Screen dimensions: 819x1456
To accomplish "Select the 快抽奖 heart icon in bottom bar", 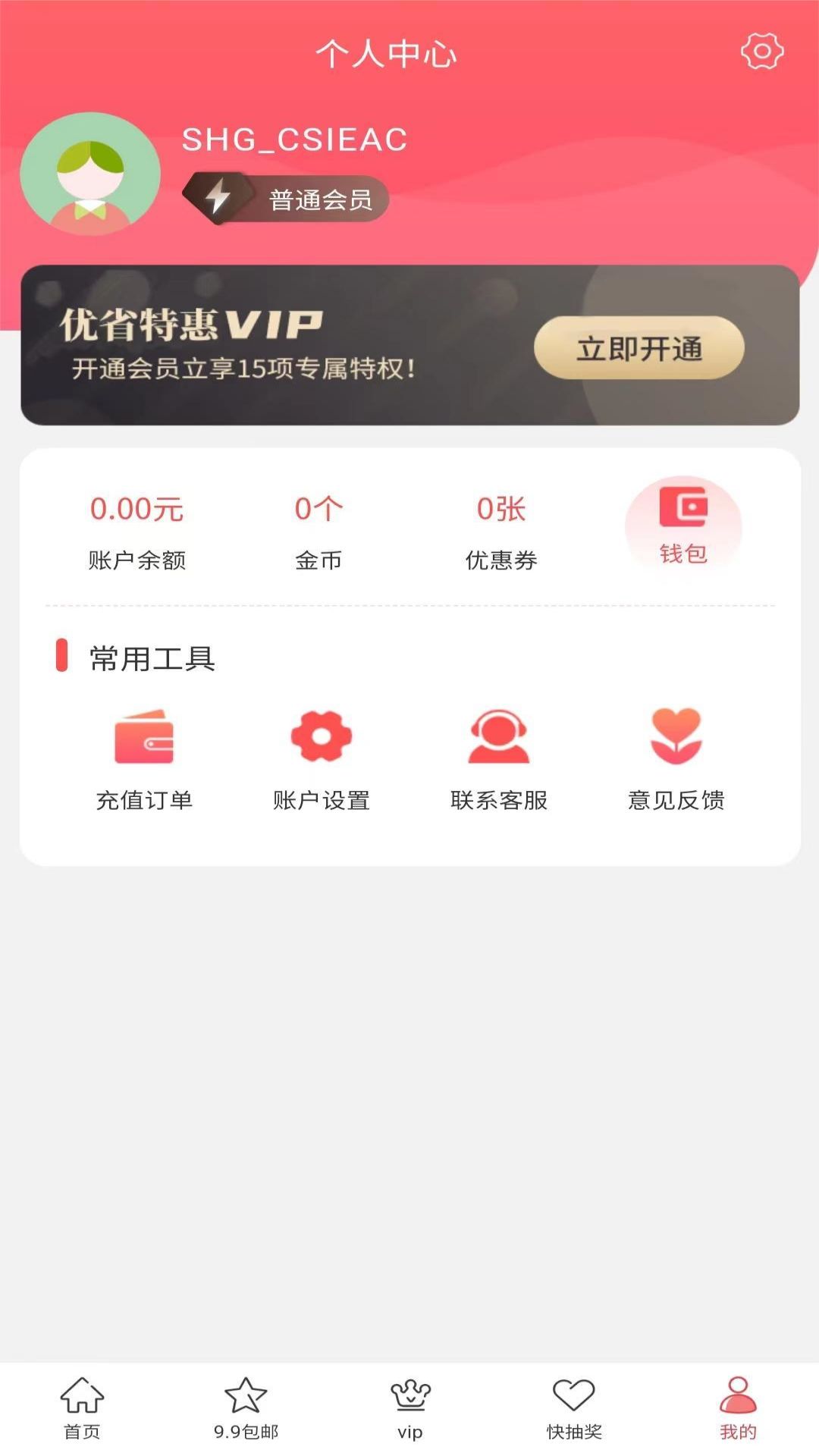I will click(574, 1407).
